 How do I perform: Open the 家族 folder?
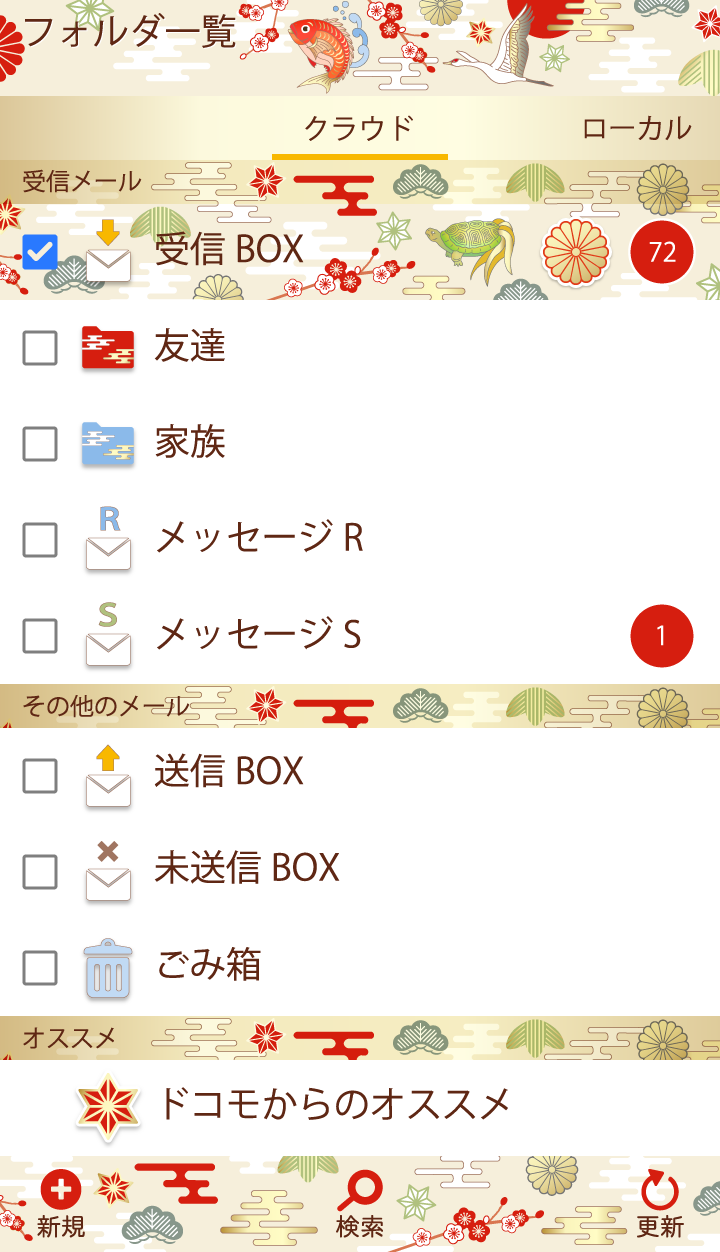pyautogui.click(x=190, y=443)
